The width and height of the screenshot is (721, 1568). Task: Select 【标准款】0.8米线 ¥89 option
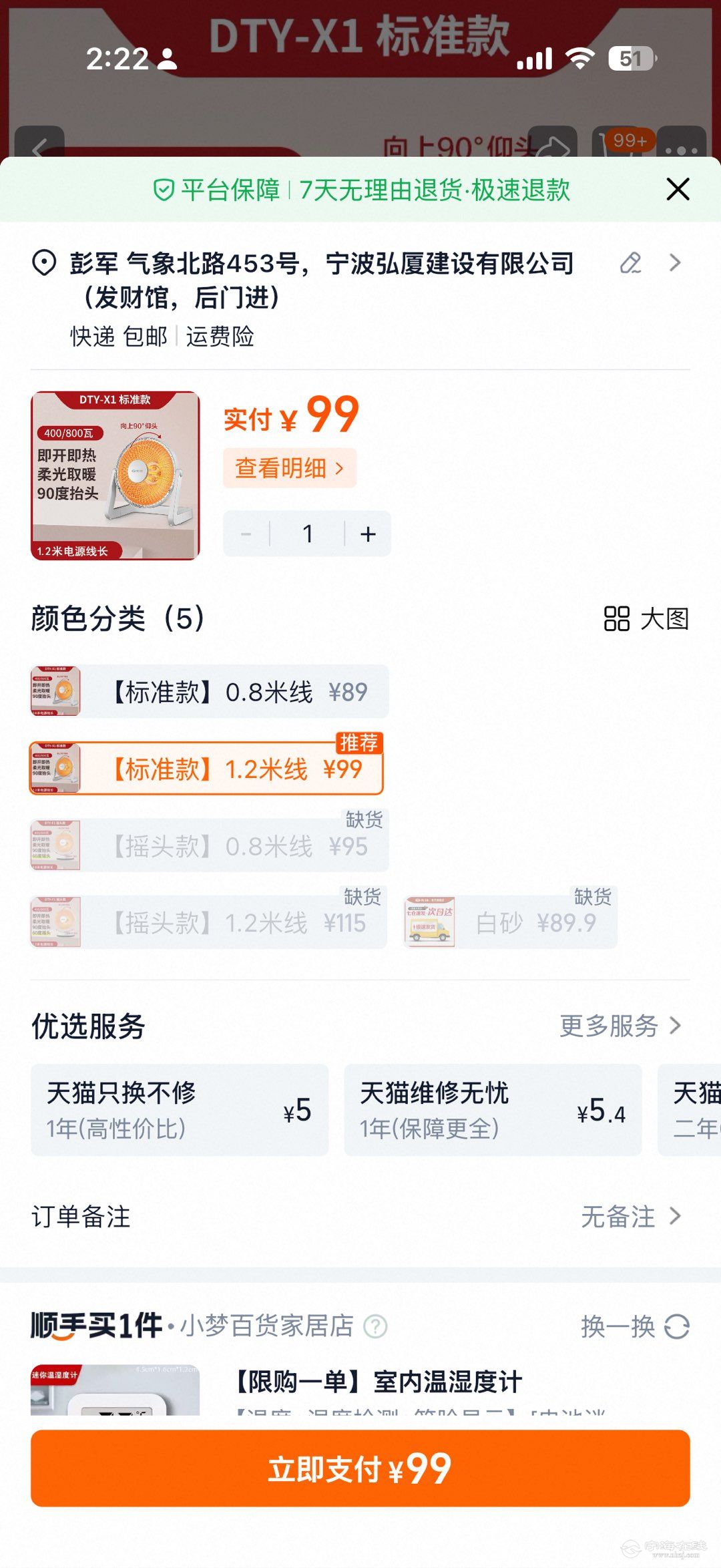(210, 692)
